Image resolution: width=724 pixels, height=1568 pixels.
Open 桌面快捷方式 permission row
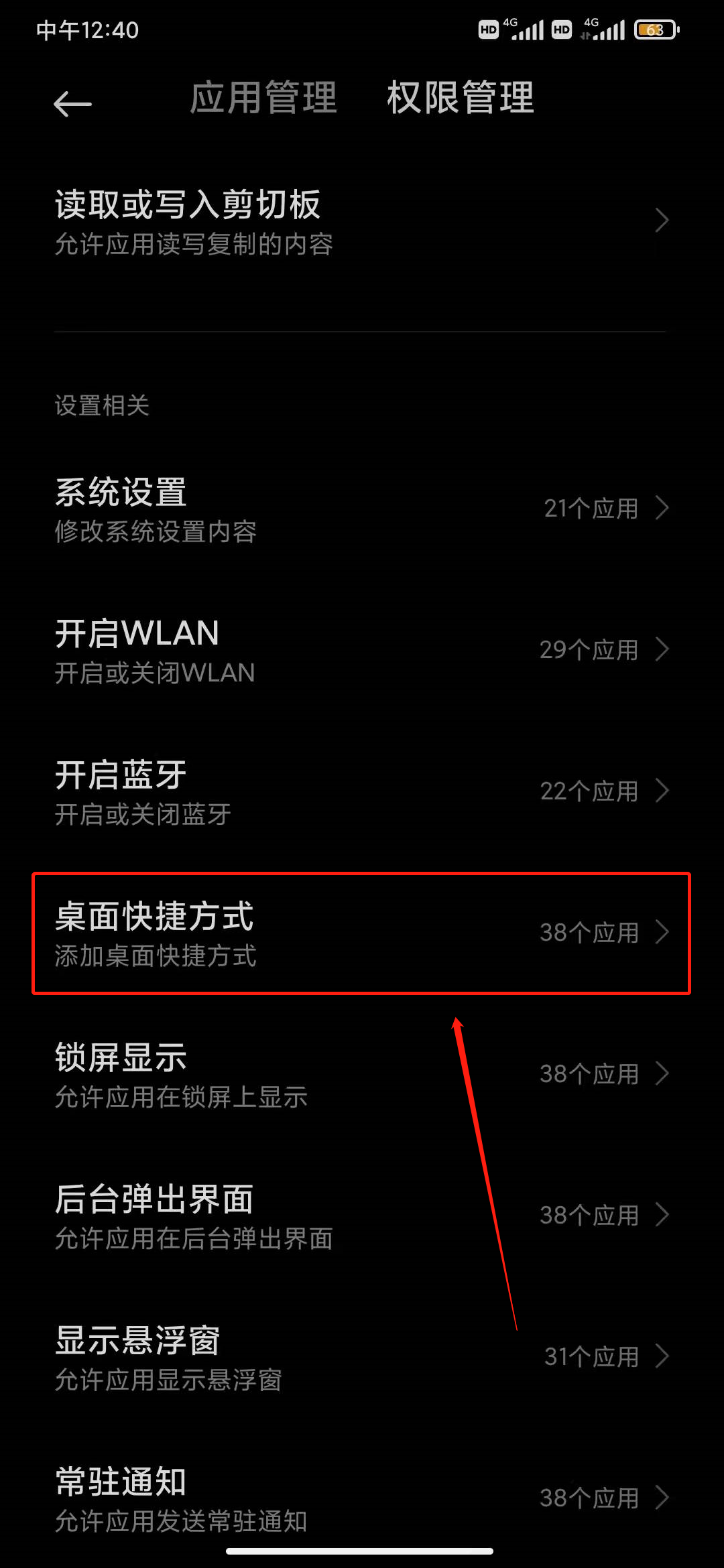coord(362,933)
